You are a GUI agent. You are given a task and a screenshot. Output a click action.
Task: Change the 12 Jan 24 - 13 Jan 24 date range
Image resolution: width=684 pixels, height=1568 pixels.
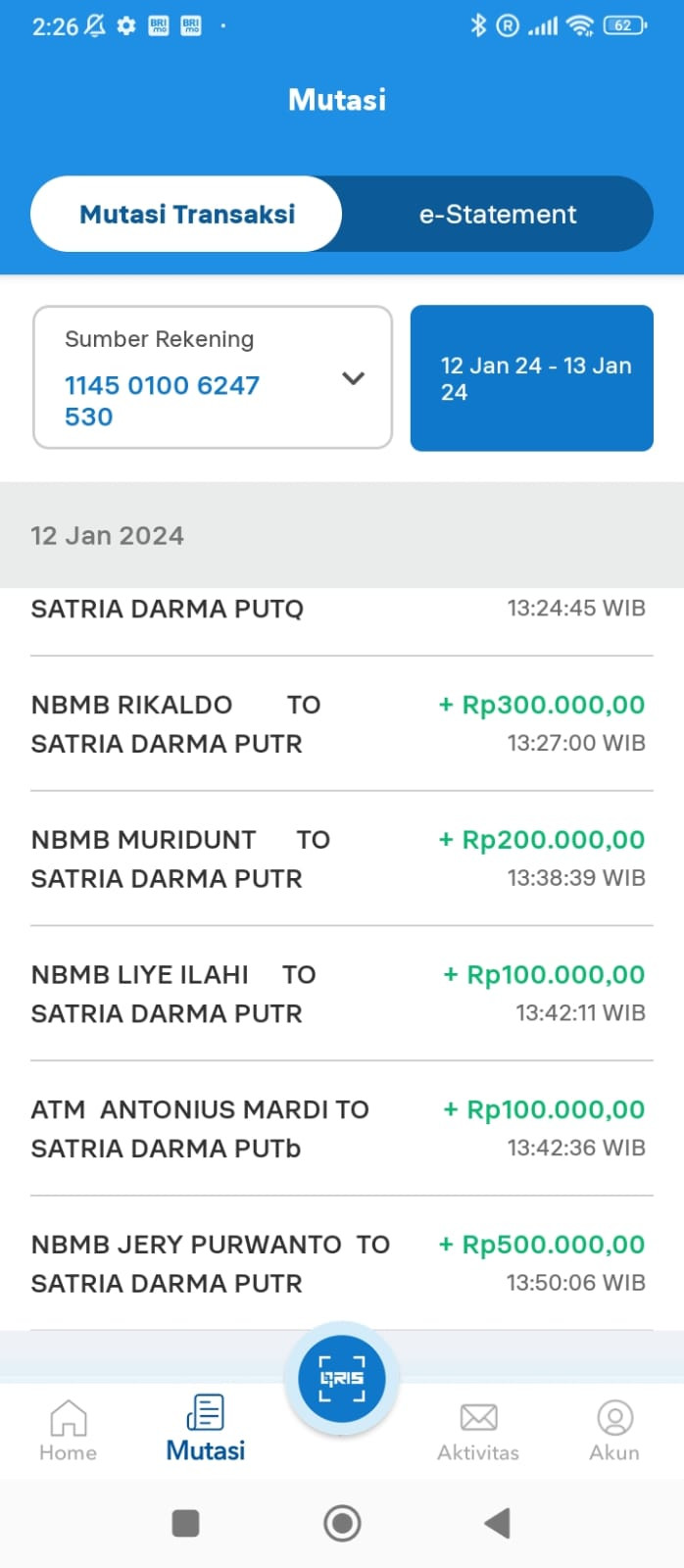coord(531,378)
